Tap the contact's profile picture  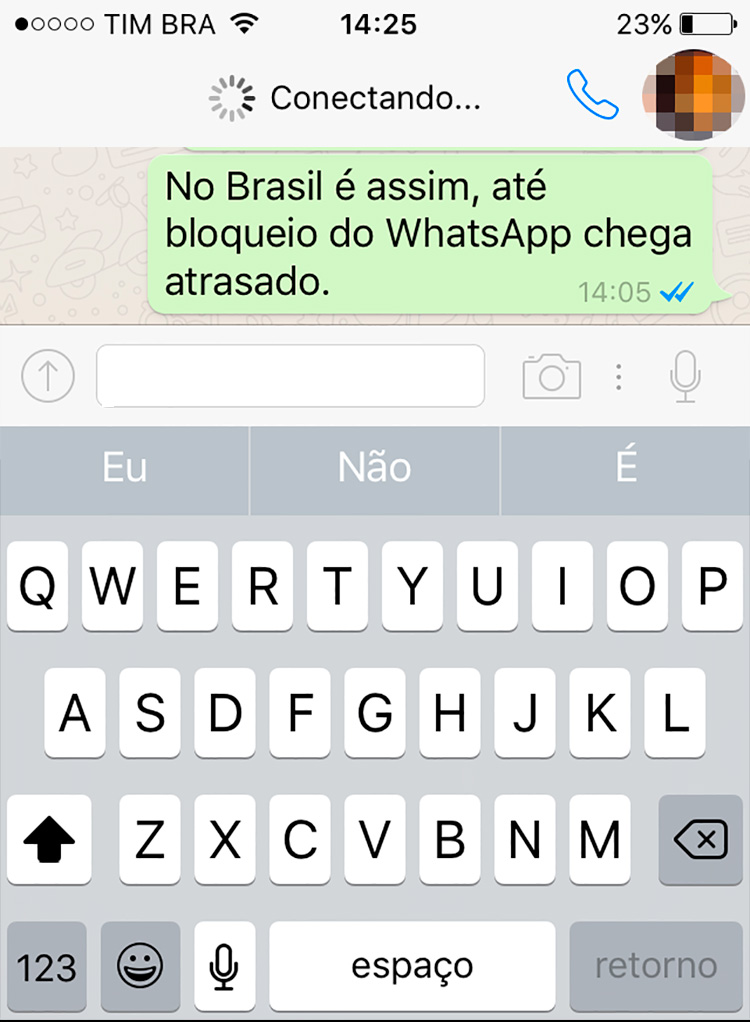(x=691, y=94)
